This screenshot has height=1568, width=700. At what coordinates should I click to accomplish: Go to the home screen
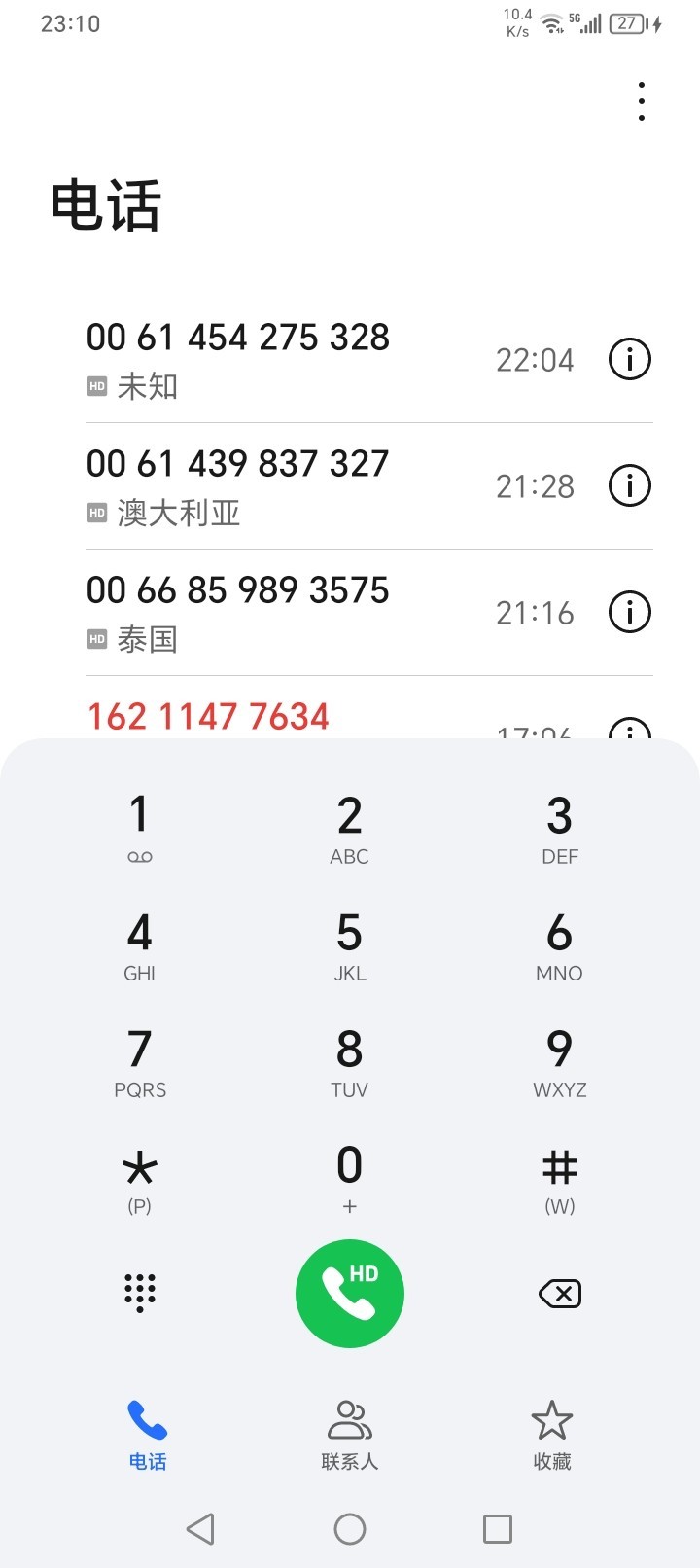click(350, 1529)
